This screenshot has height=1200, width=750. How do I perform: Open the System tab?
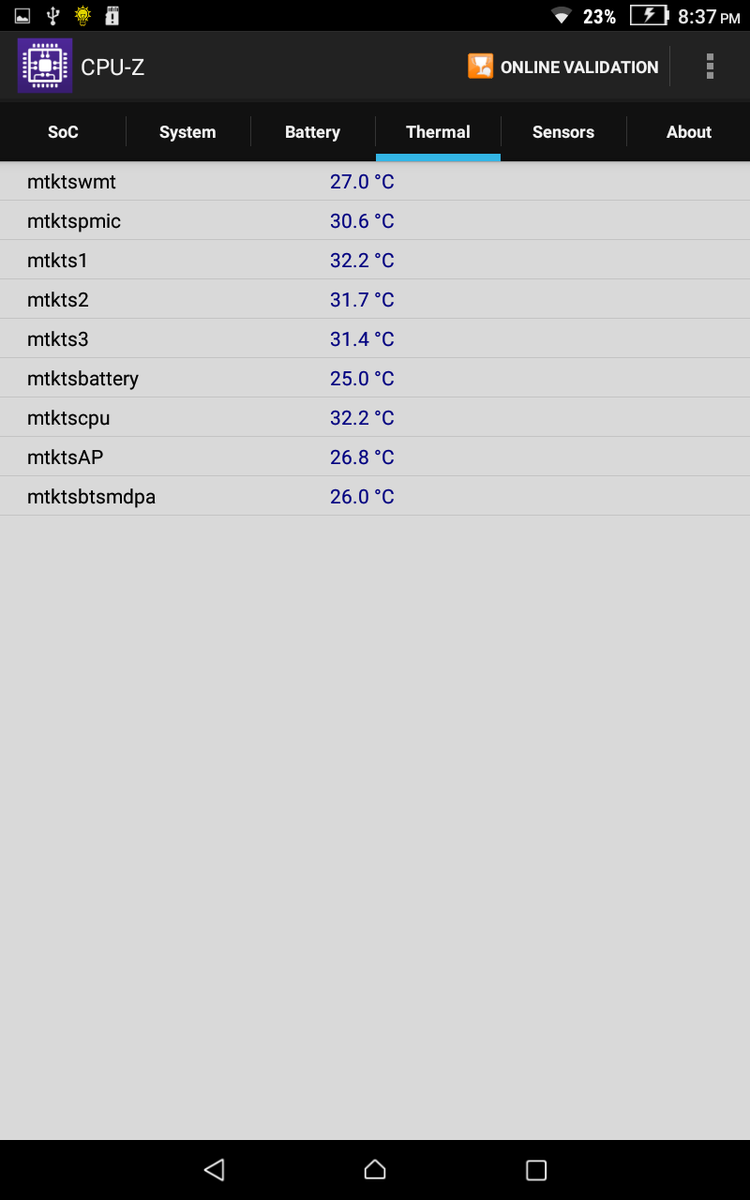[x=188, y=132]
